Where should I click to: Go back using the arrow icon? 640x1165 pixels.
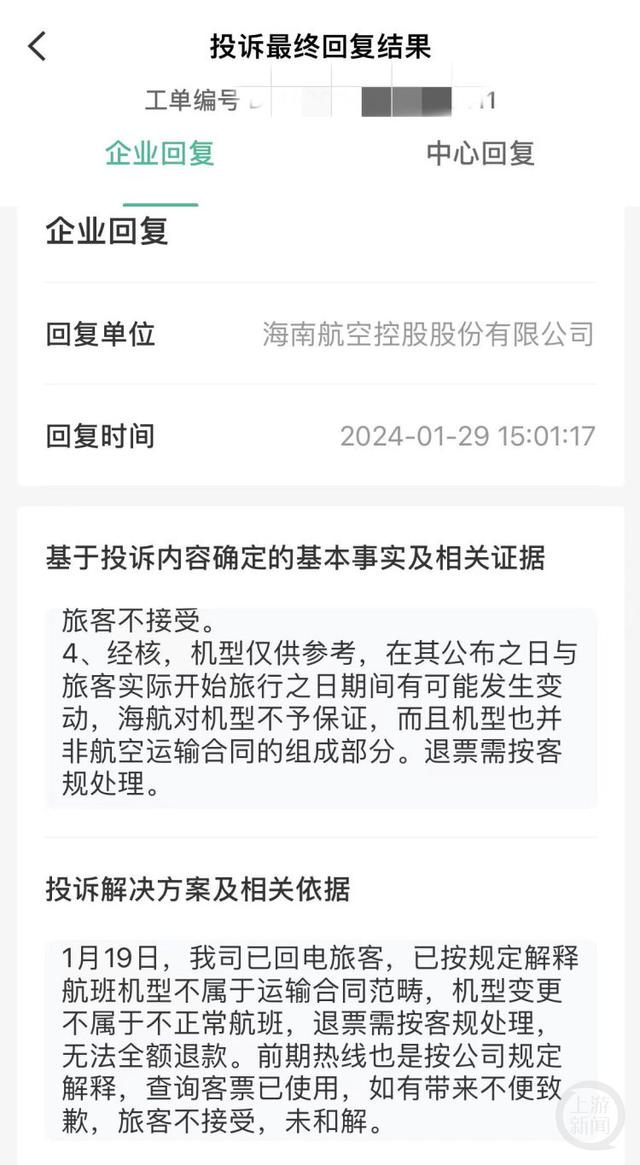tap(37, 46)
